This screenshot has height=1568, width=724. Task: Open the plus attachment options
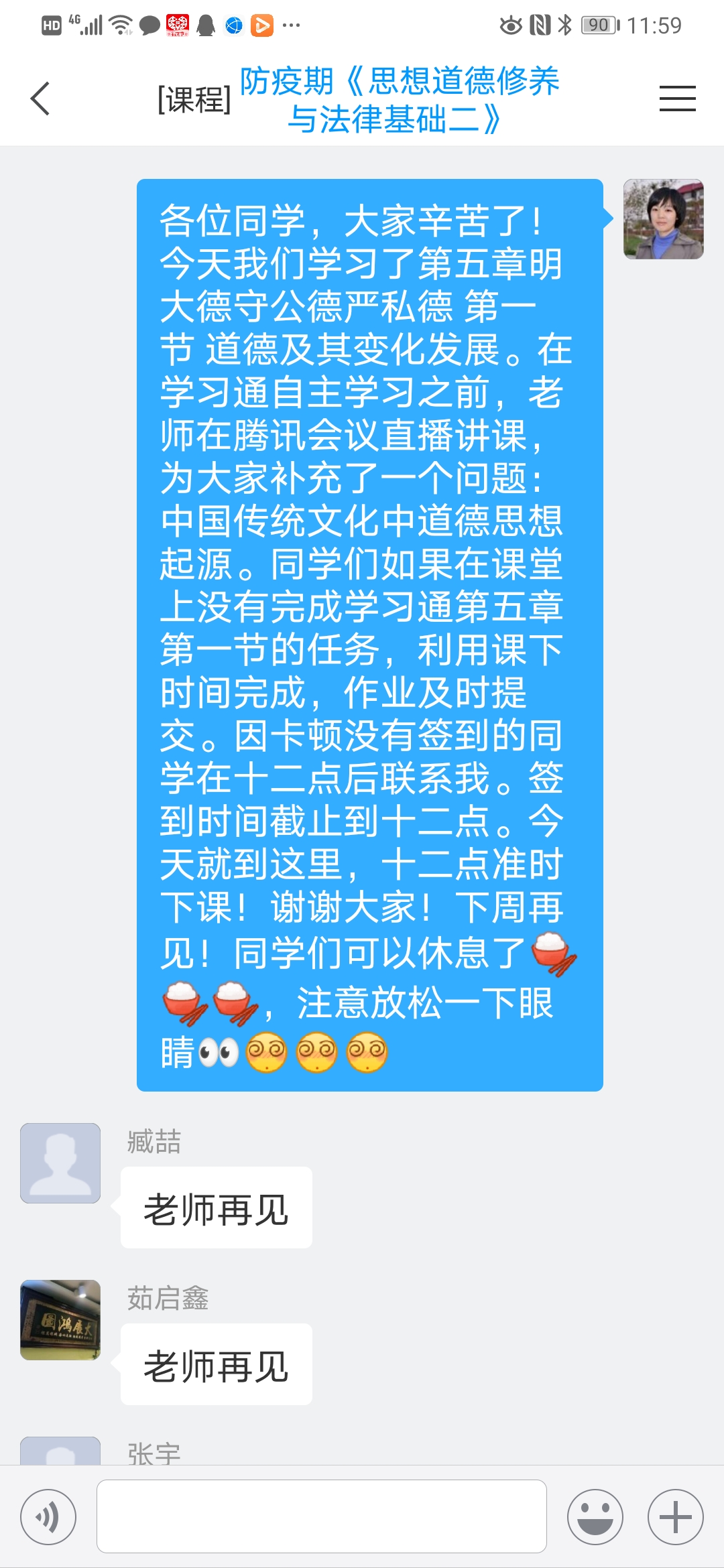(675, 1517)
